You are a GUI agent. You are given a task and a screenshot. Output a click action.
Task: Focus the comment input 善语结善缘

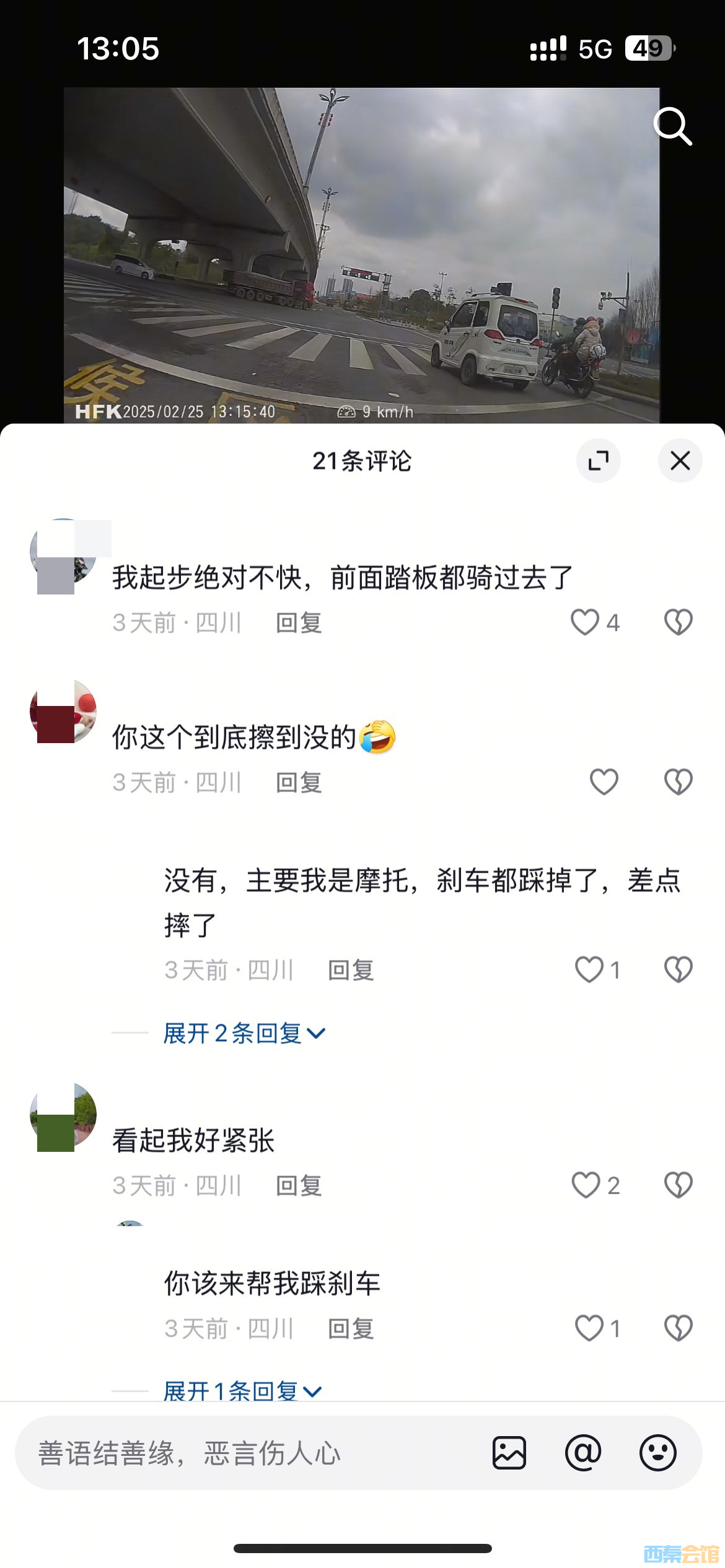[x=248, y=1453]
